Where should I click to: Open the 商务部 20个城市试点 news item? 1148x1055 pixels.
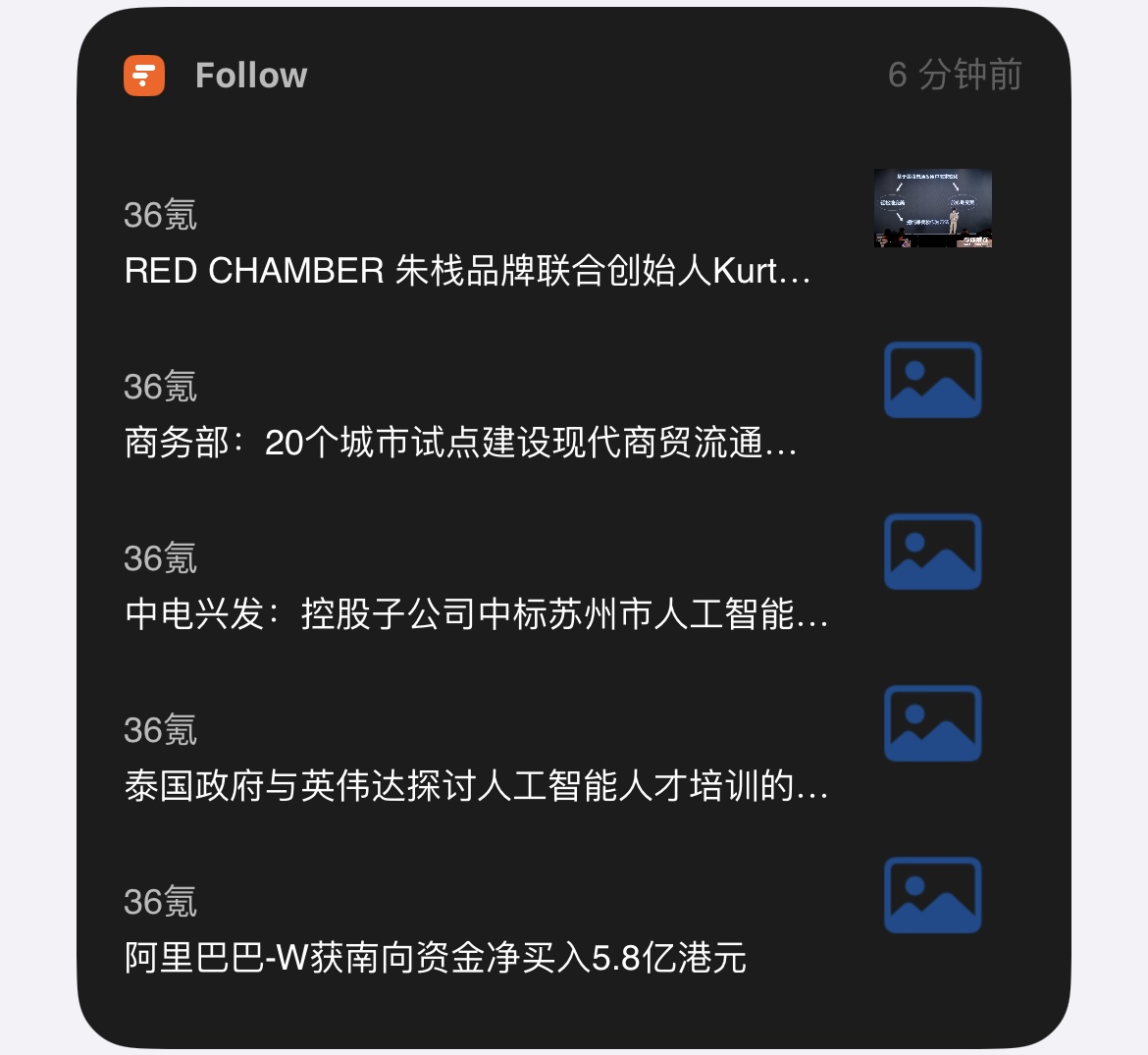[461, 443]
